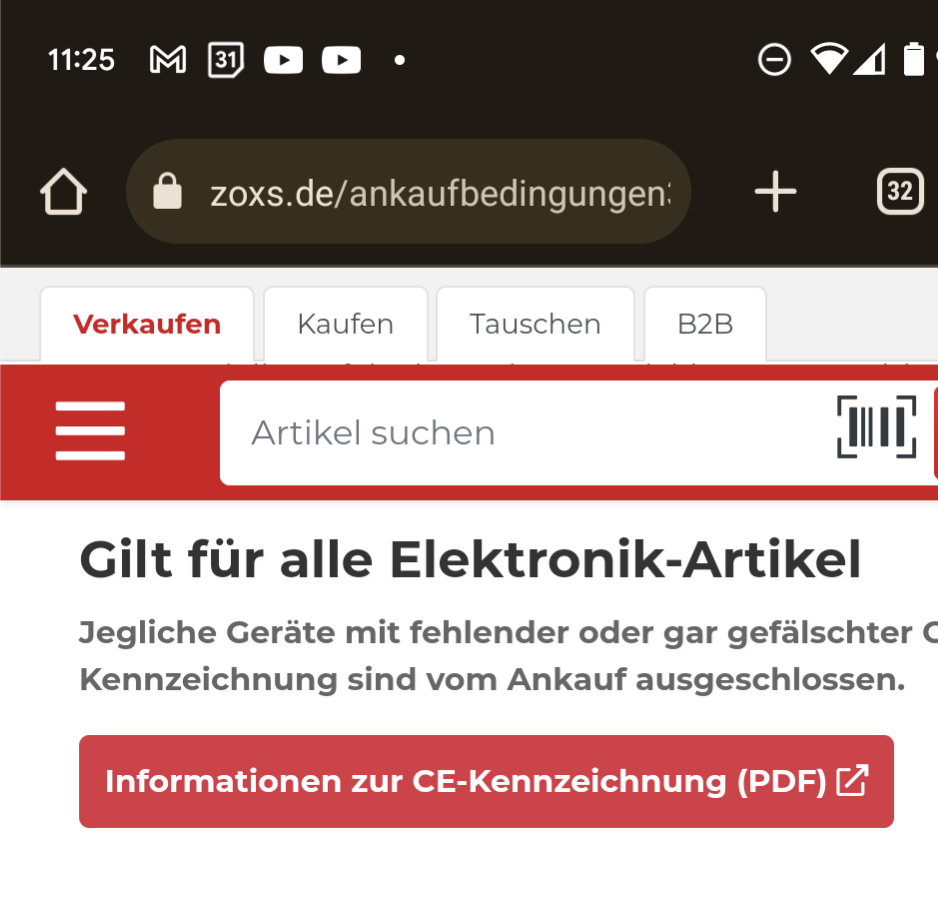Select the Tauschen tab

click(535, 324)
